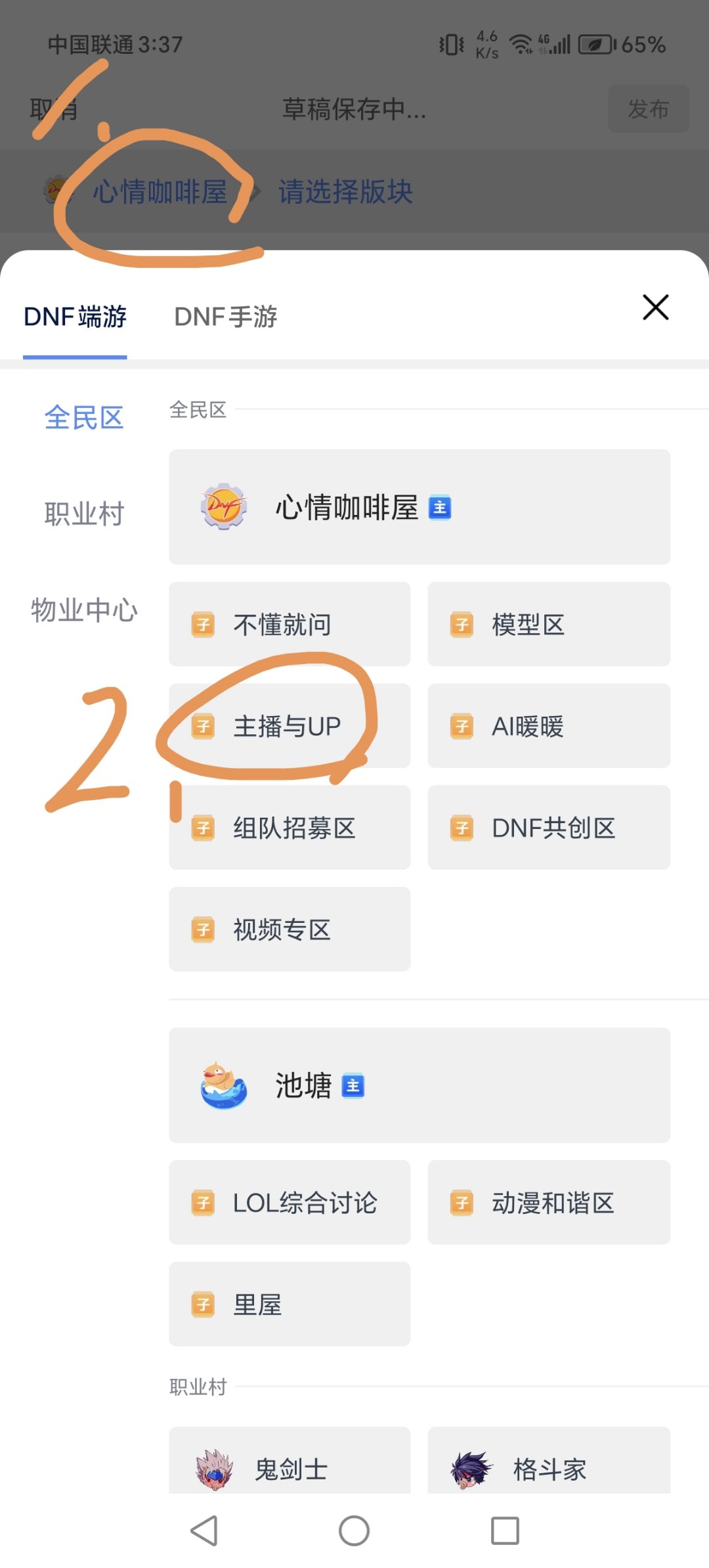Choose the DNF共创区 sub-board
This screenshot has height=1568, width=709.
click(549, 828)
